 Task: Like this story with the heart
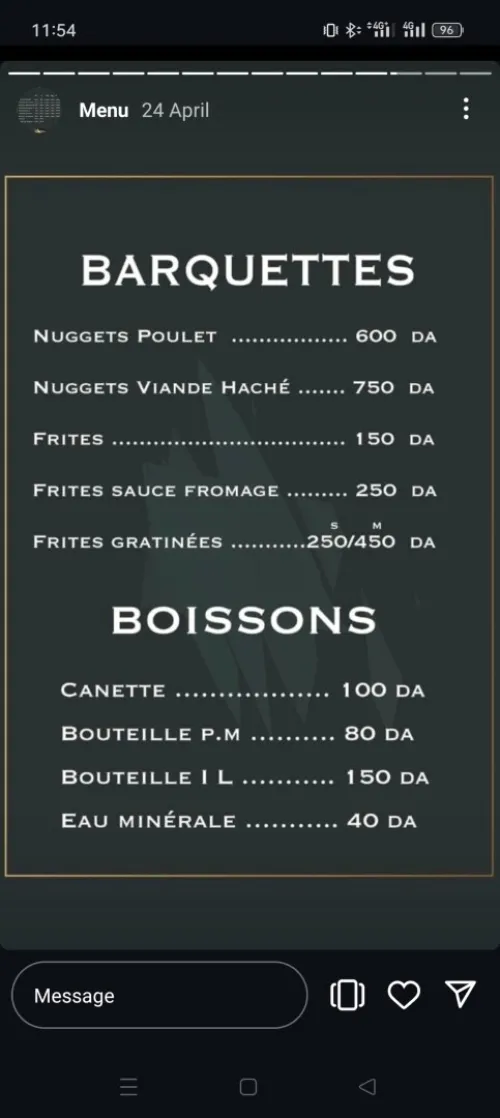[x=404, y=995]
